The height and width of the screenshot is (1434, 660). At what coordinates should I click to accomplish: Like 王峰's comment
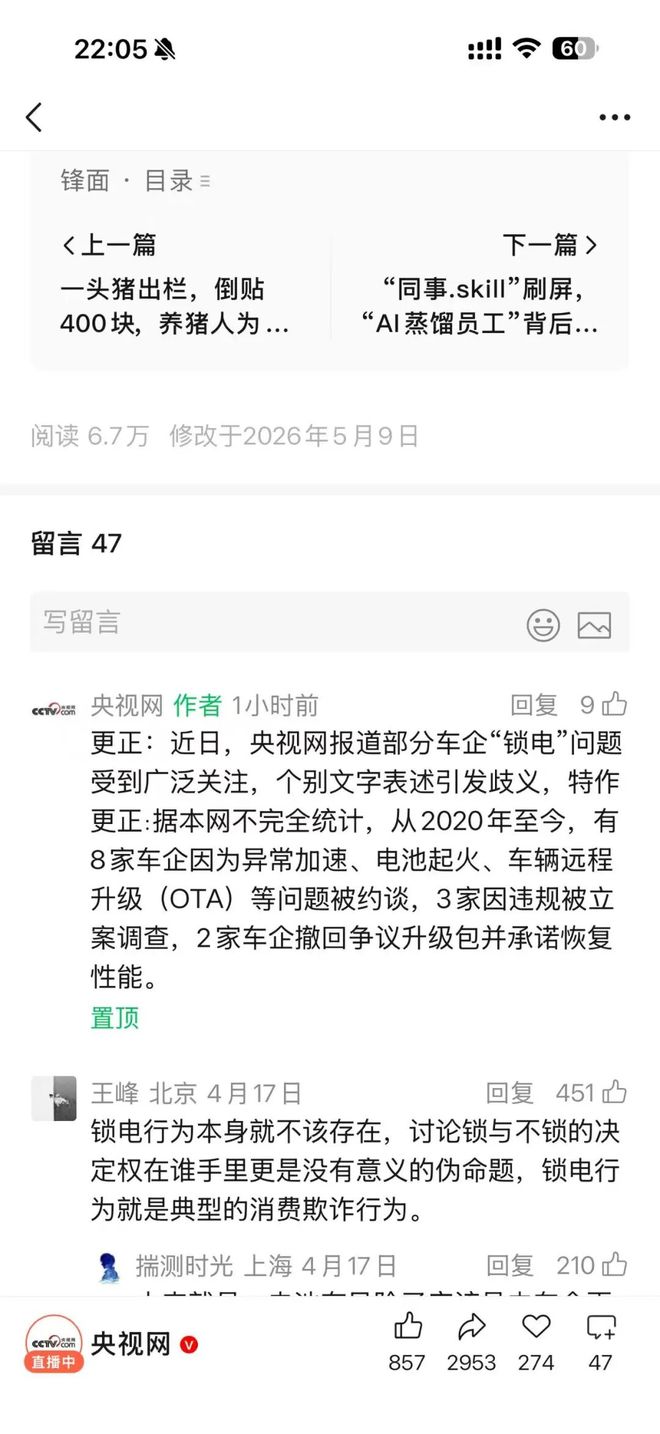[592, 1092]
